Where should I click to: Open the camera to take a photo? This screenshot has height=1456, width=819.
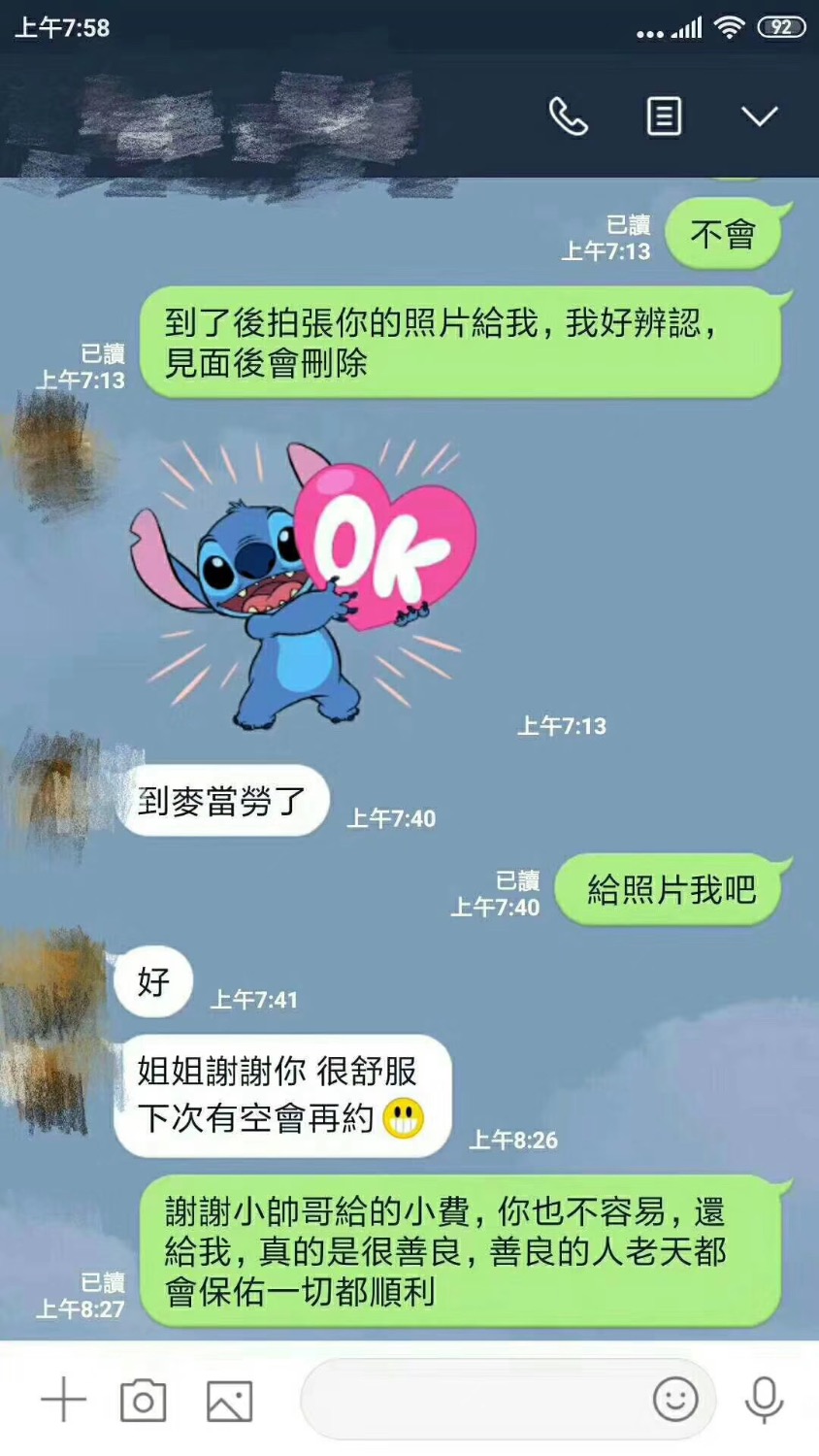point(143,1400)
